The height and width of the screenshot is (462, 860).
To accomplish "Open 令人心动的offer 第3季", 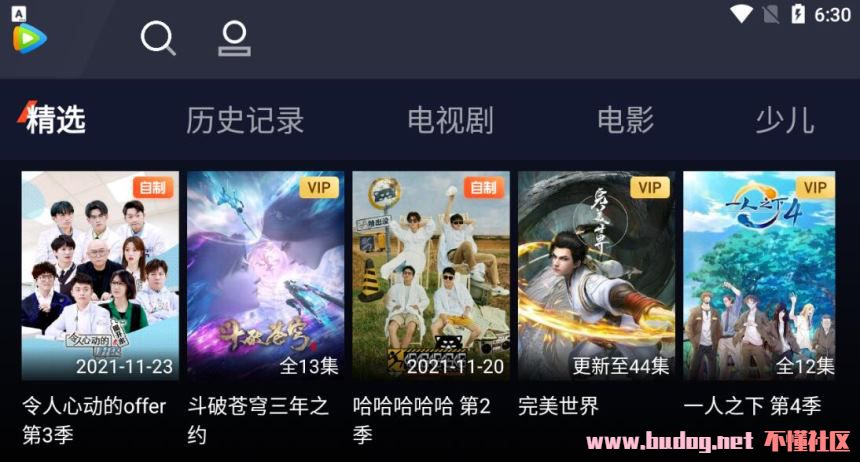I will point(100,275).
